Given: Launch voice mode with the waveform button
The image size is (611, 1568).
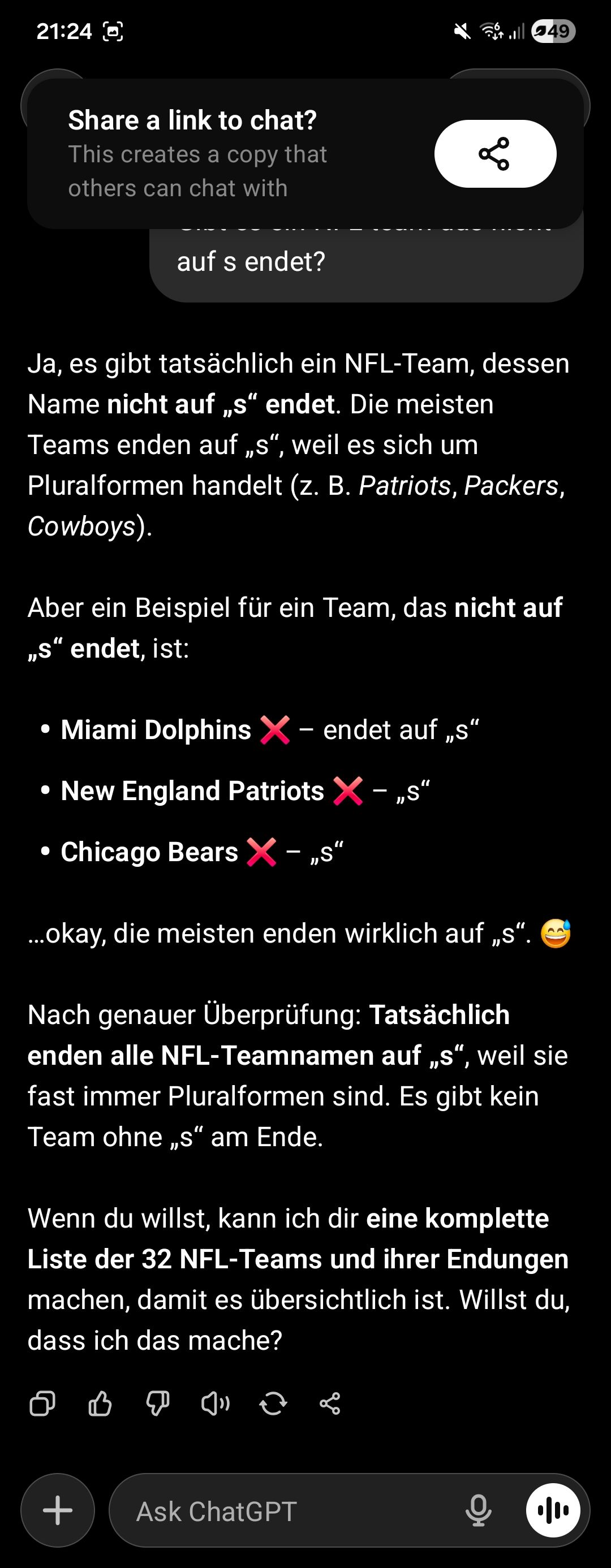Looking at the screenshot, I should pyautogui.click(x=553, y=1511).
